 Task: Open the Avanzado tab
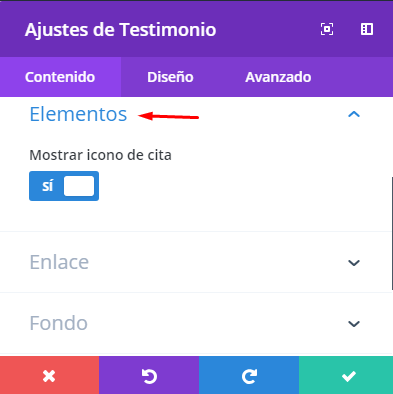tap(278, 77)
